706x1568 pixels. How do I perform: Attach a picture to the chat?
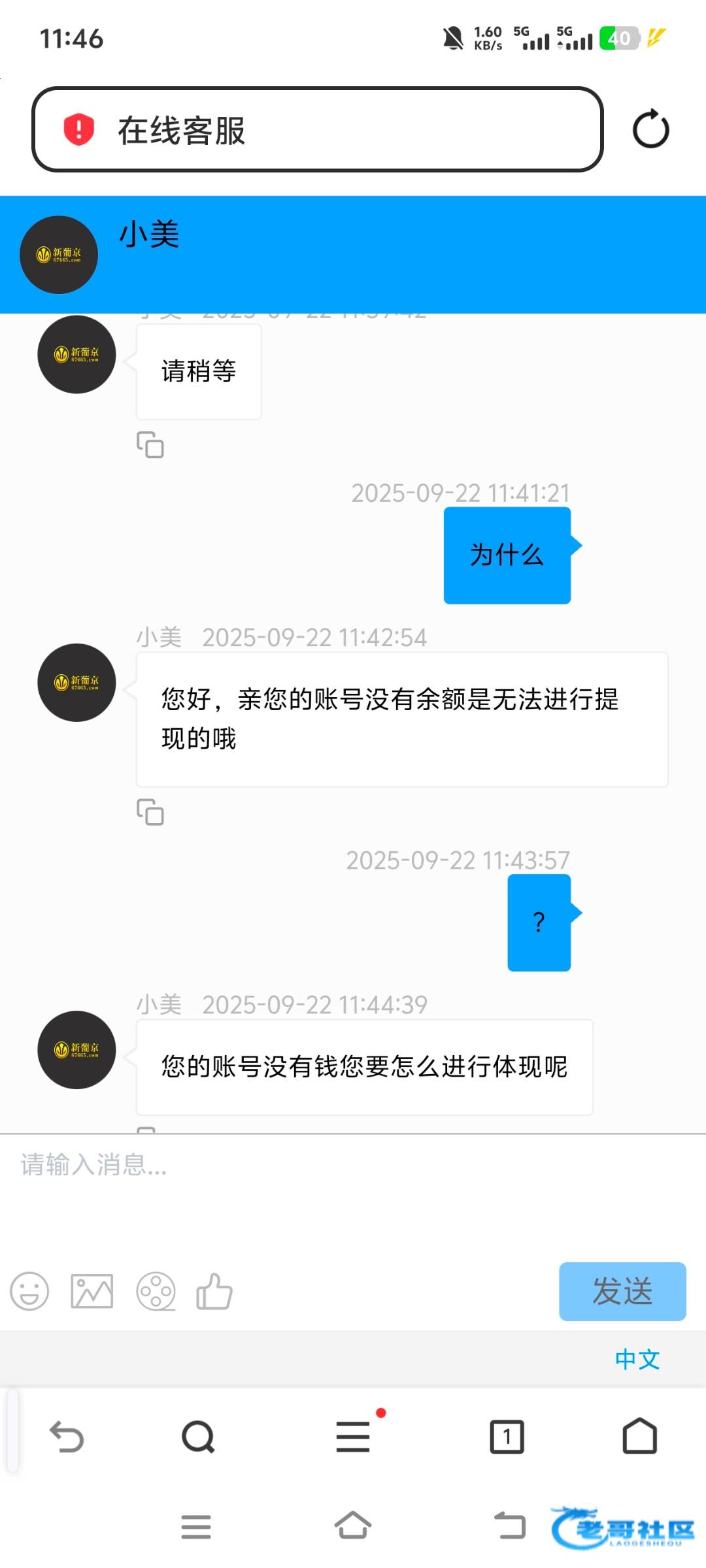(92, 1291)
